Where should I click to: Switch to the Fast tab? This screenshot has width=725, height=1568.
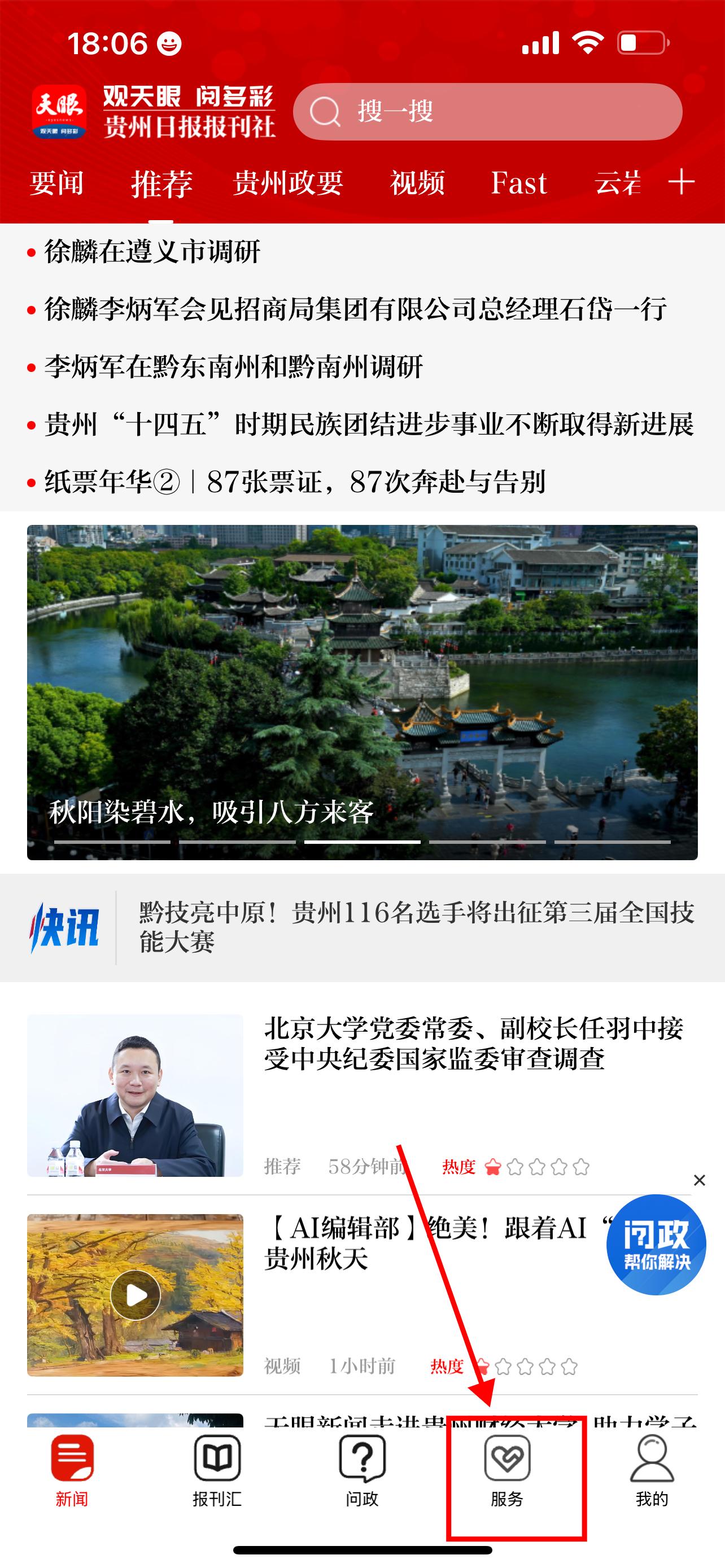click(x=519, y=183)
